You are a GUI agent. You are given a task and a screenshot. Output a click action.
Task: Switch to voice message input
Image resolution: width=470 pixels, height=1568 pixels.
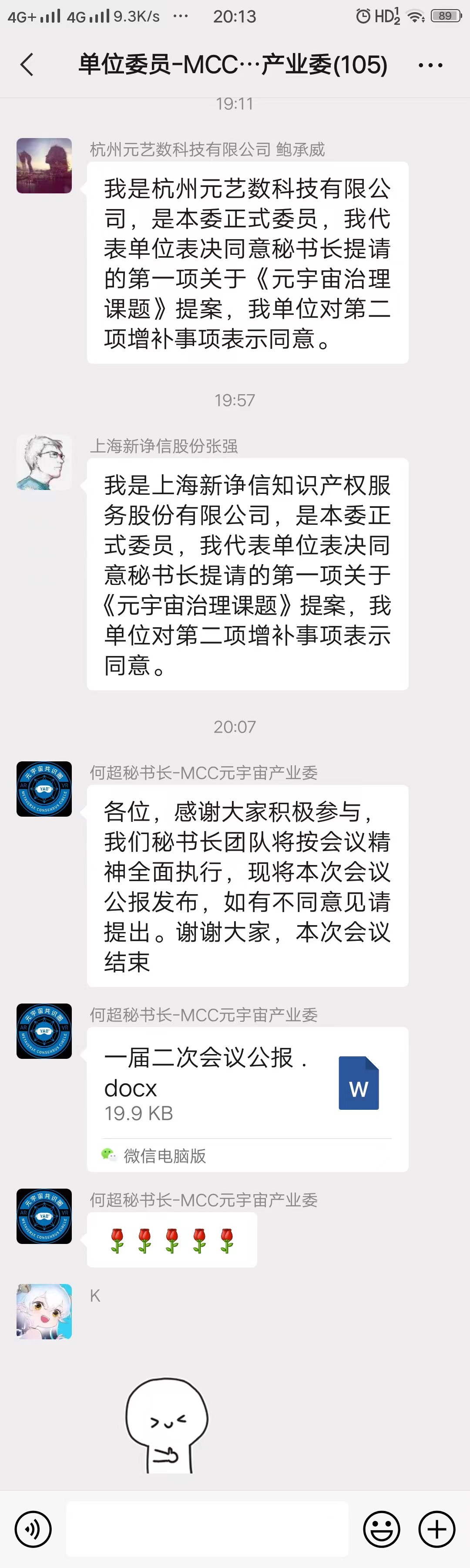33,1528
